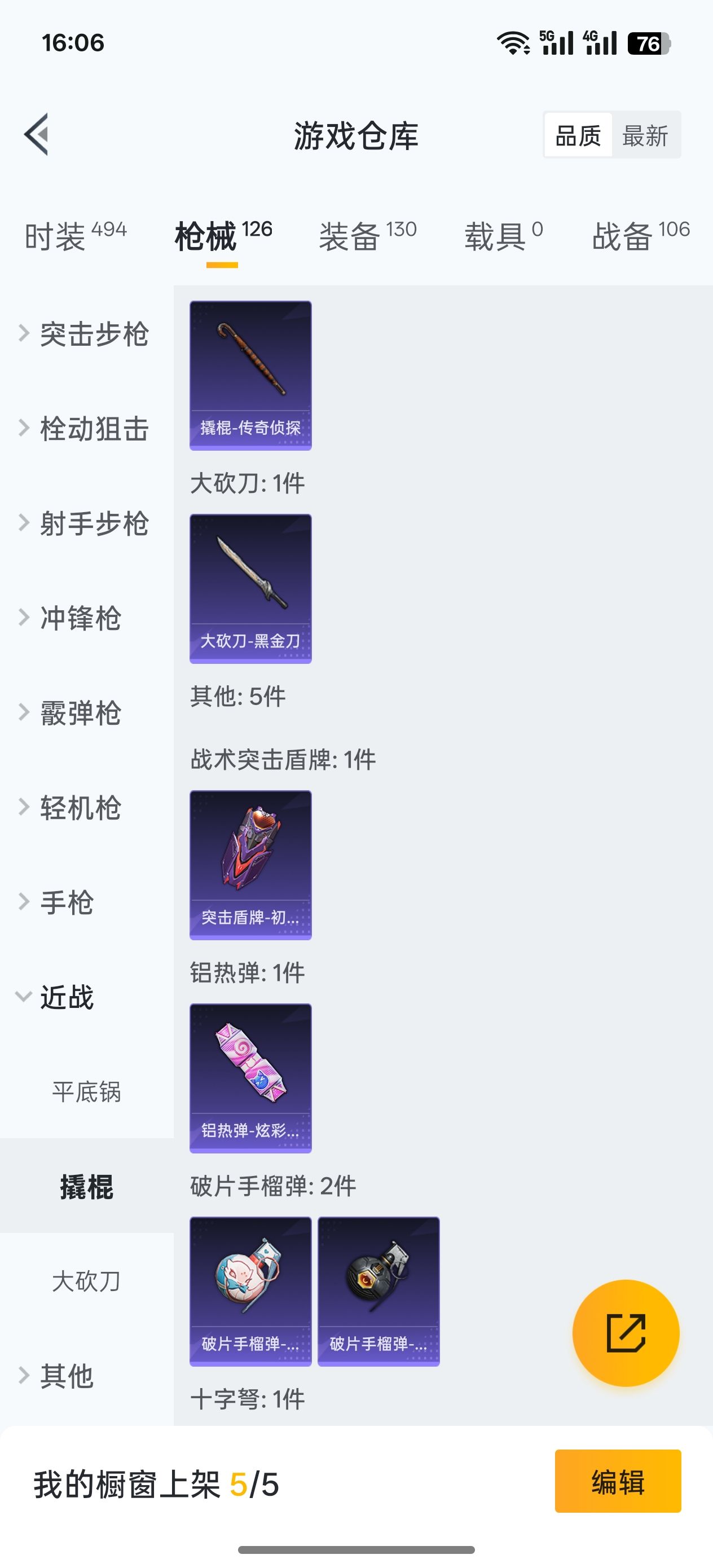Screen dimensions: 713x1568
Task: Select the 大砍刀 subcategory
Action: 86,1281
